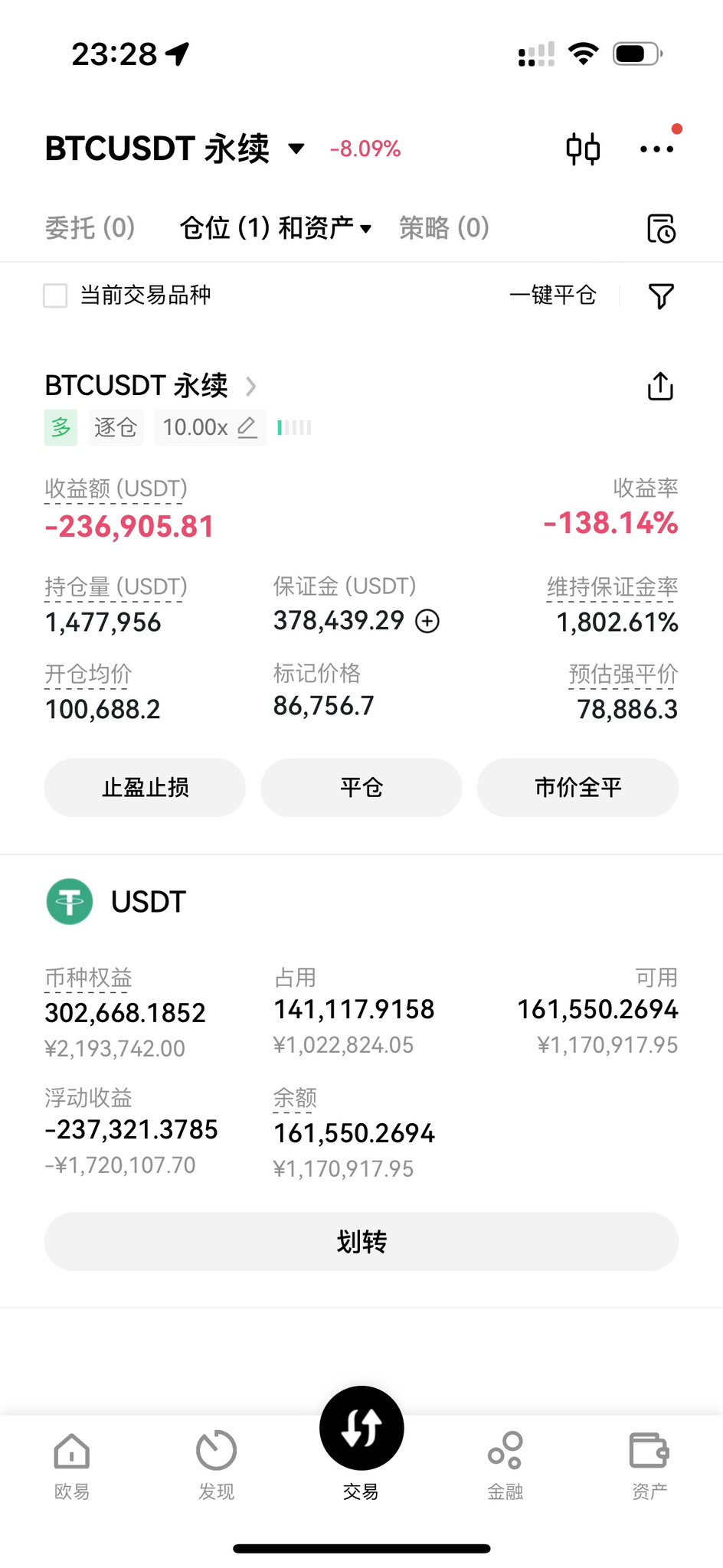Expand the BTCUSDT 永续 pair dropdown
Screen dimensions: 723x1568
click(x=296, y=148)
